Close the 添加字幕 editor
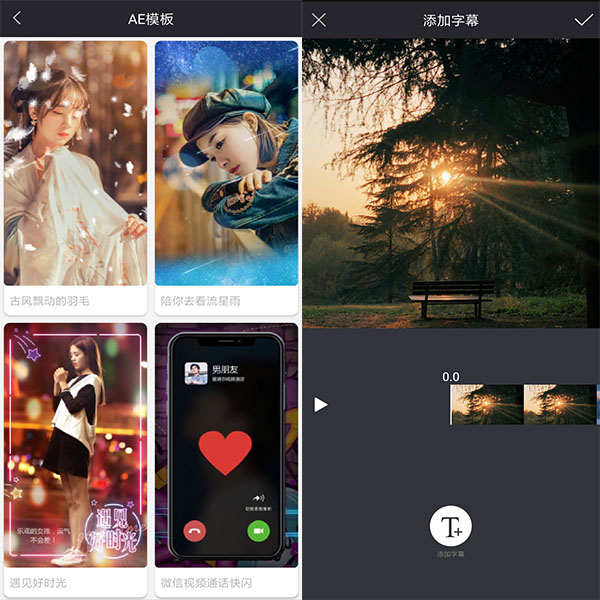 (319, 20)
